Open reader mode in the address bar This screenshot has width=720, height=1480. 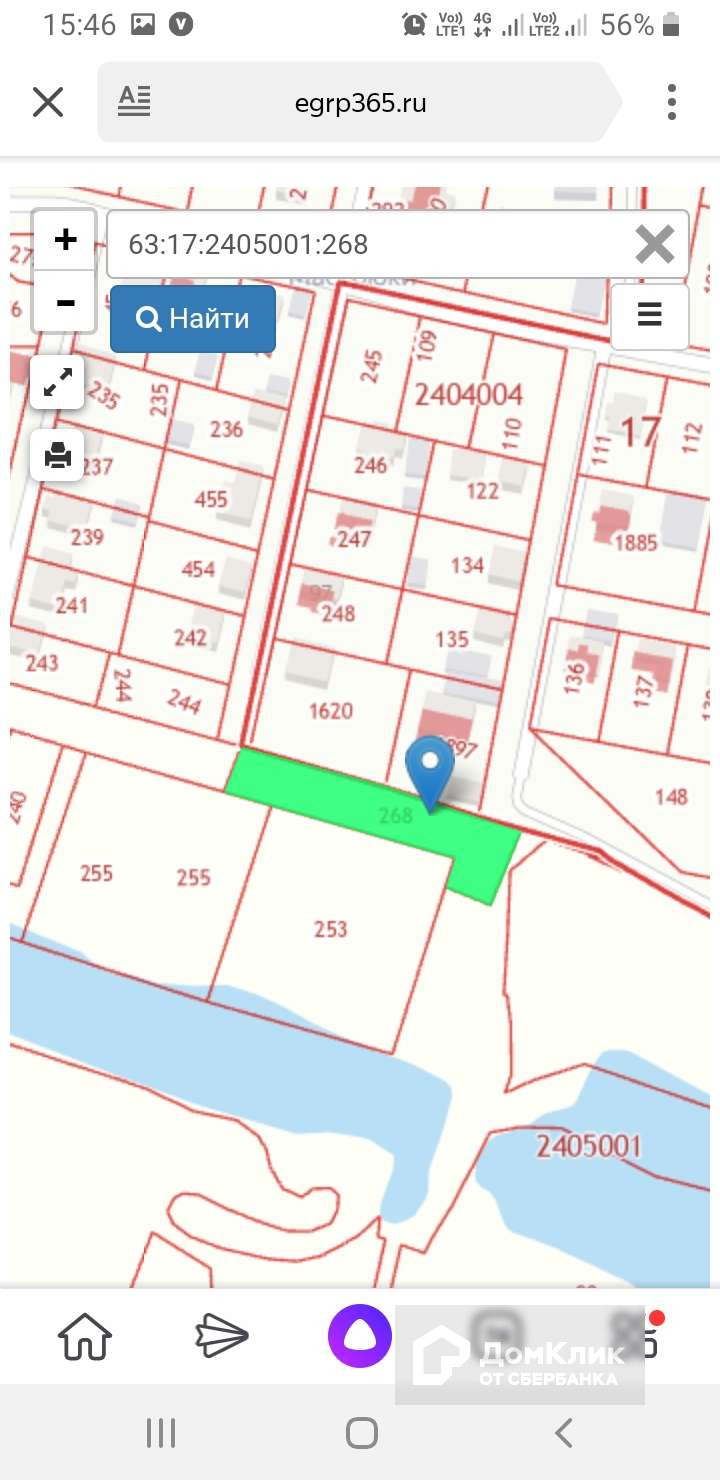pyautogui.click(x=134, y=101)
